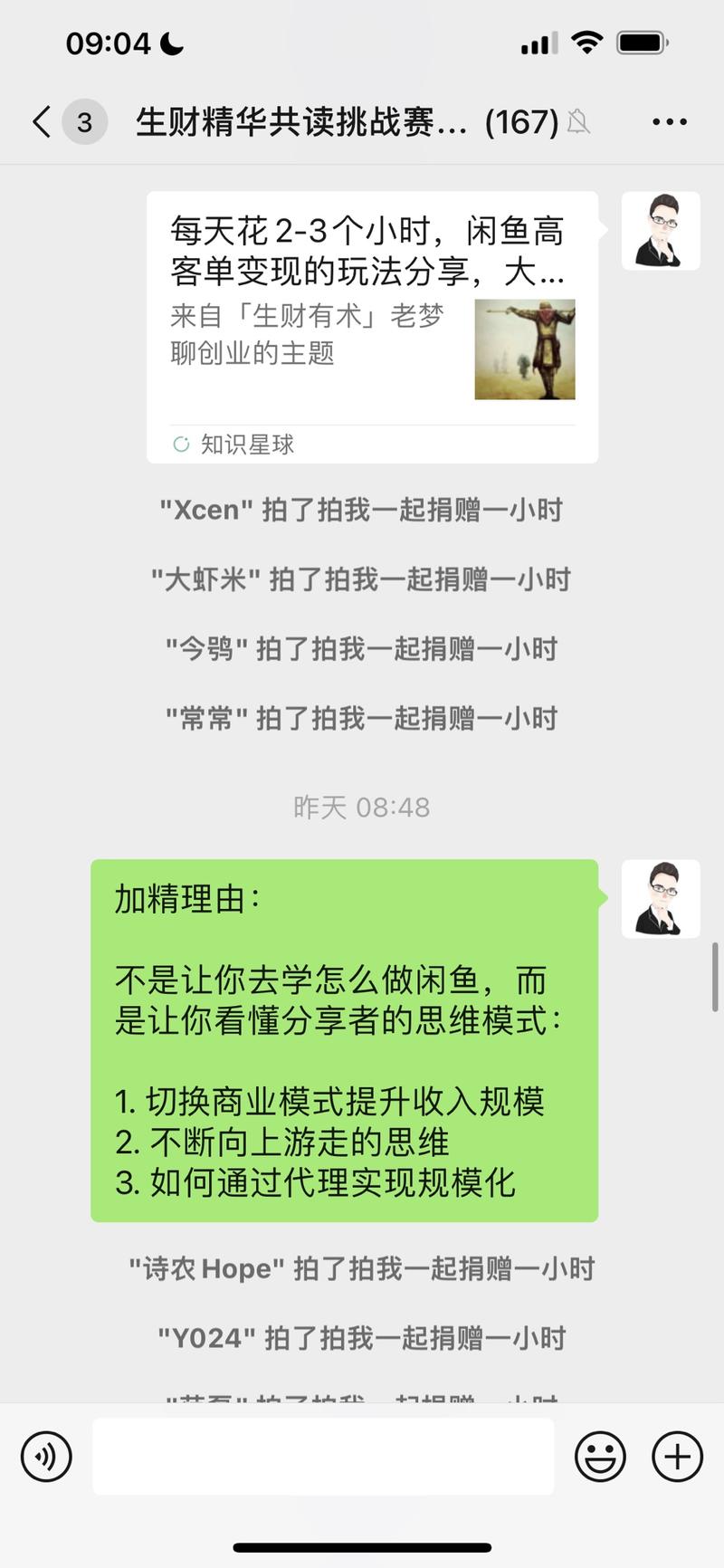This screenshot has height=1568, width=724.
Task: Open the emoji picker icon
Action: click(600, 1456)
